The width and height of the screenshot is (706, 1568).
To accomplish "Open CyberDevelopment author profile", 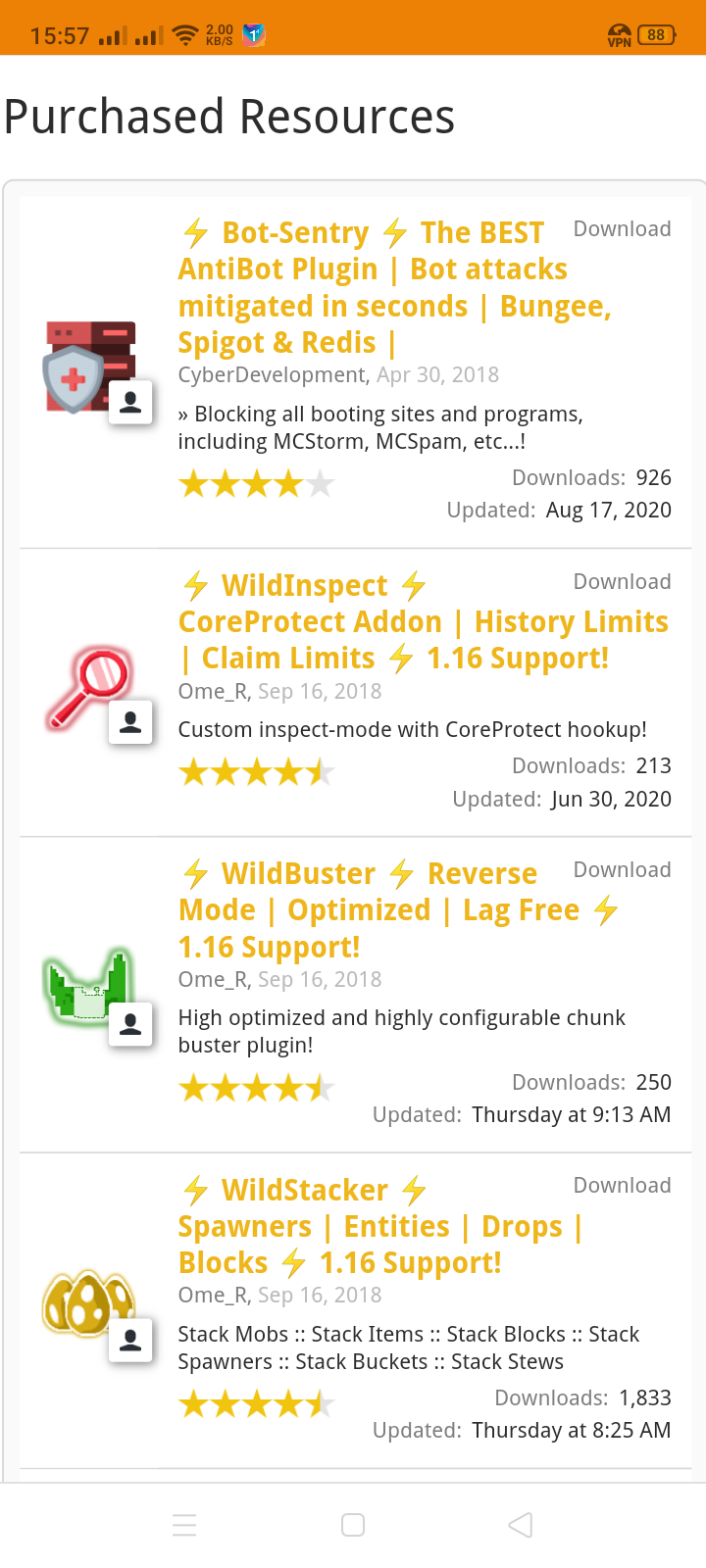I will click(x=272, y=375).
